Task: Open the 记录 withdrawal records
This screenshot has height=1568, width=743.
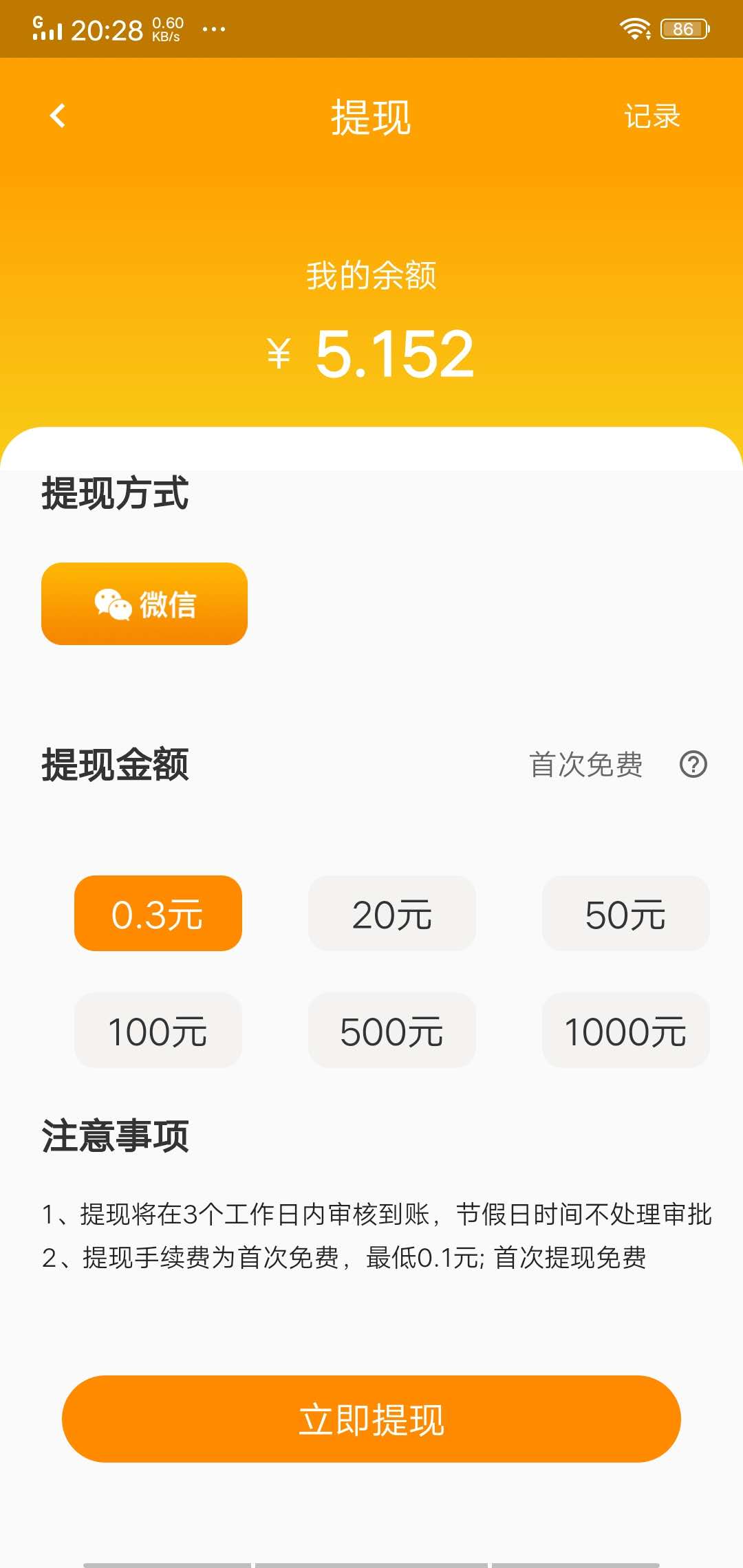Action: tap(652, 116)
